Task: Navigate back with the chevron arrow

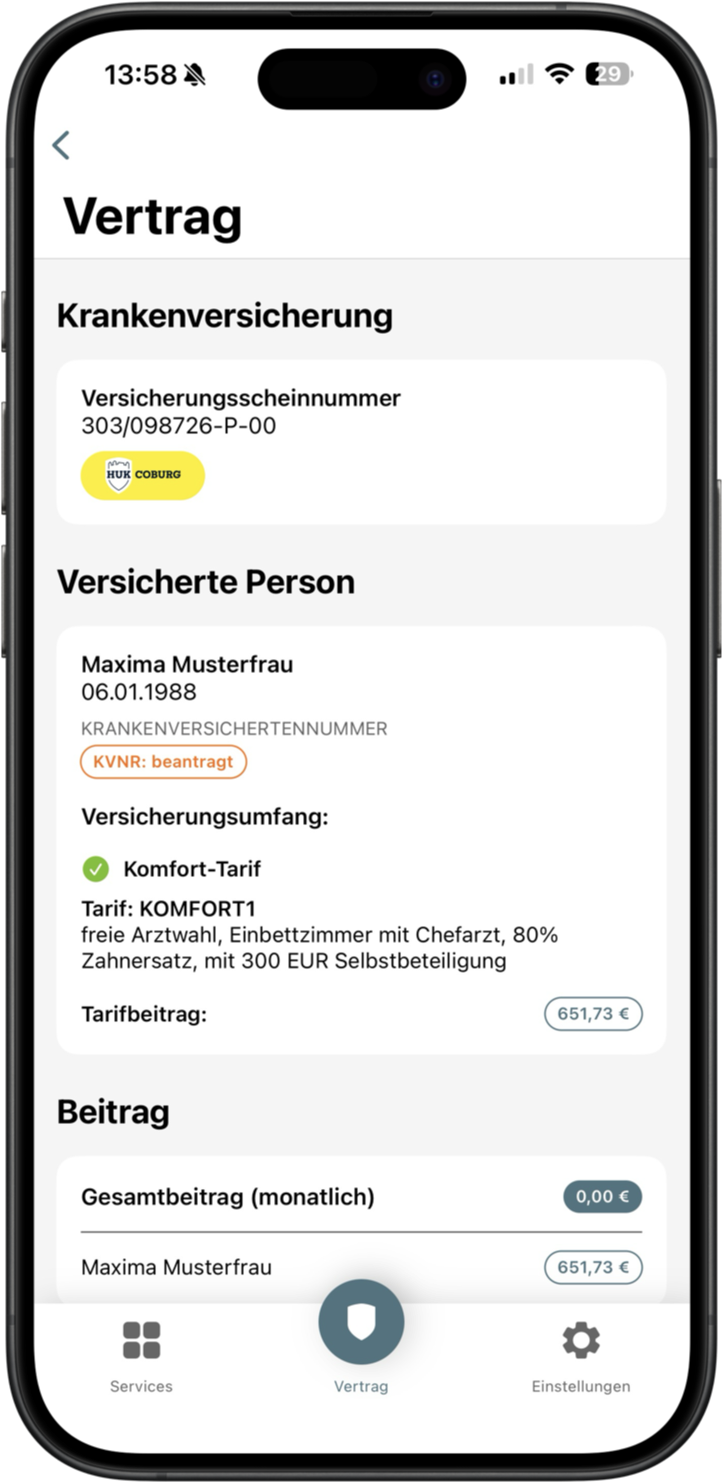Action: pyautogui.click(x=62, y=145)
